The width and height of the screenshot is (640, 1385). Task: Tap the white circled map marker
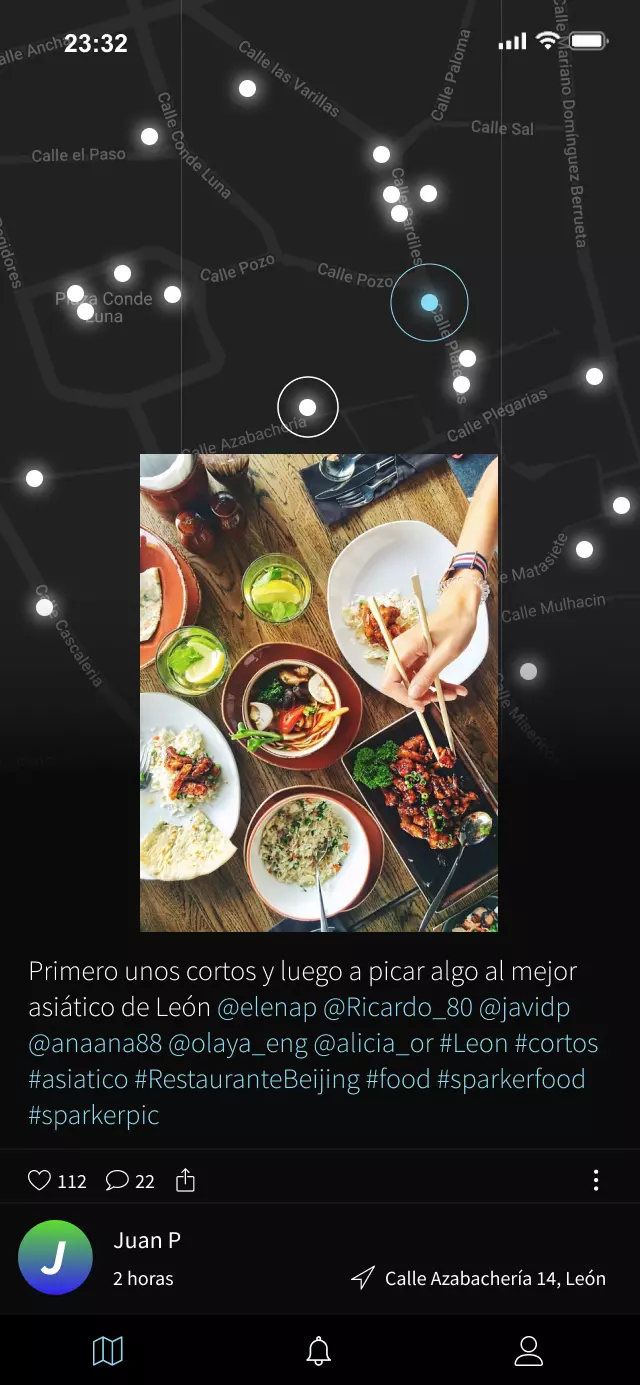pos(308,407)
